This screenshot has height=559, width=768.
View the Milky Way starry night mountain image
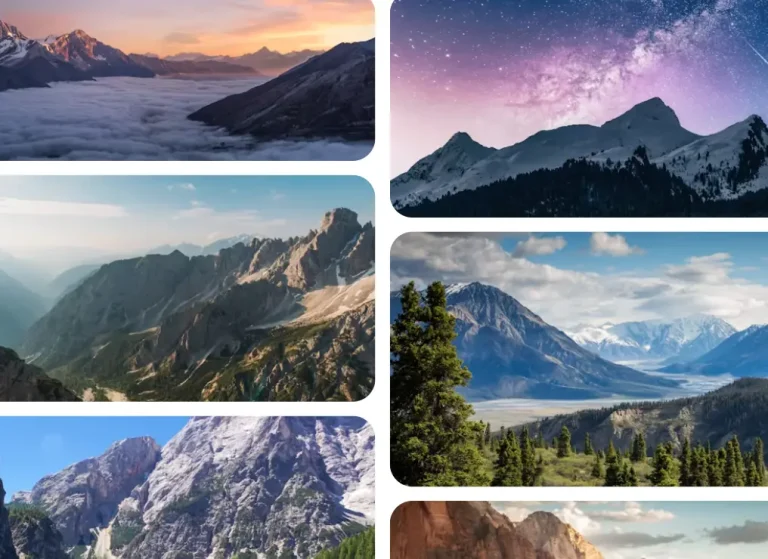point(579,107)
